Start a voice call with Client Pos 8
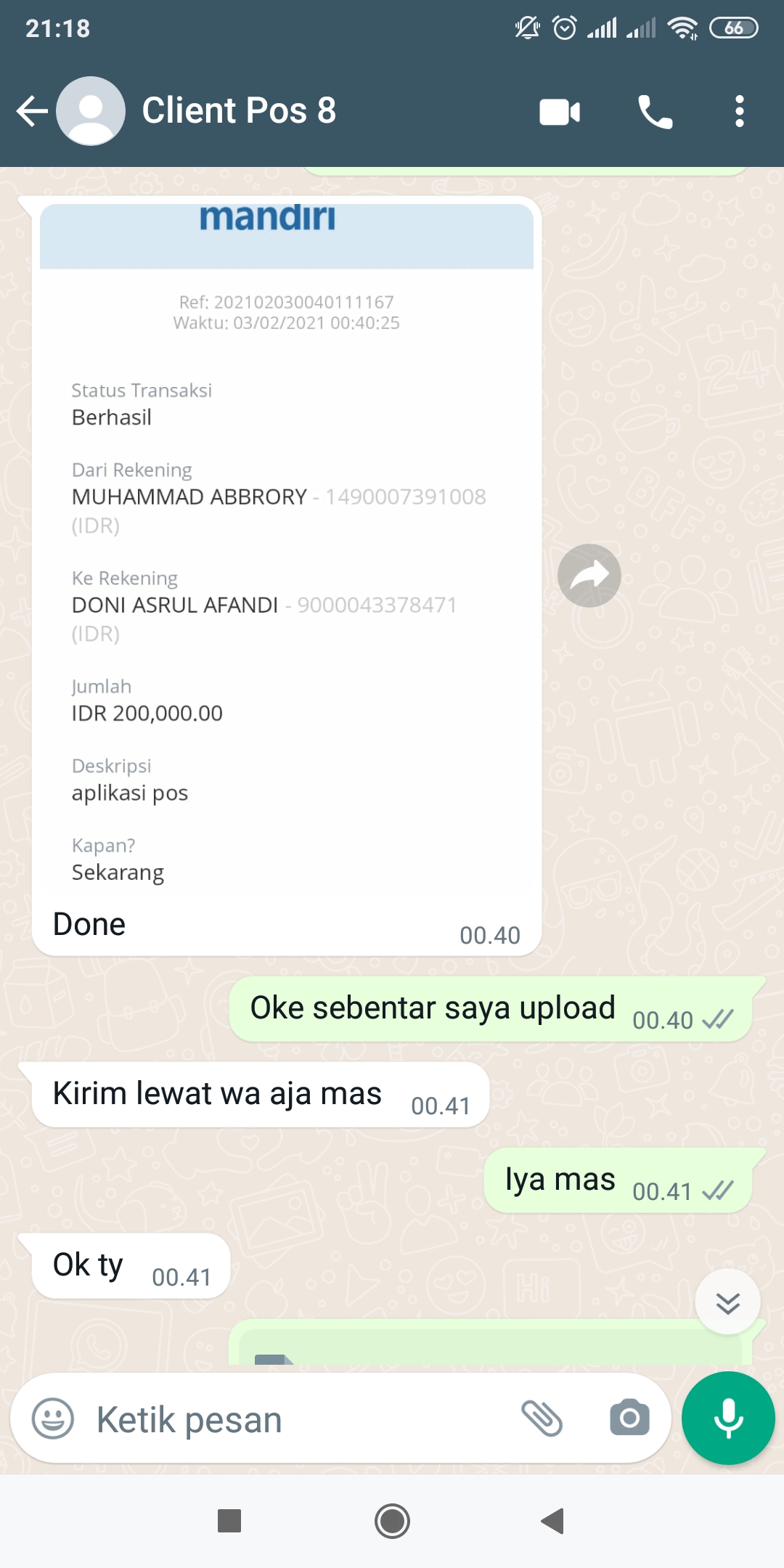 pyautogui.click(x=655, y=112)
